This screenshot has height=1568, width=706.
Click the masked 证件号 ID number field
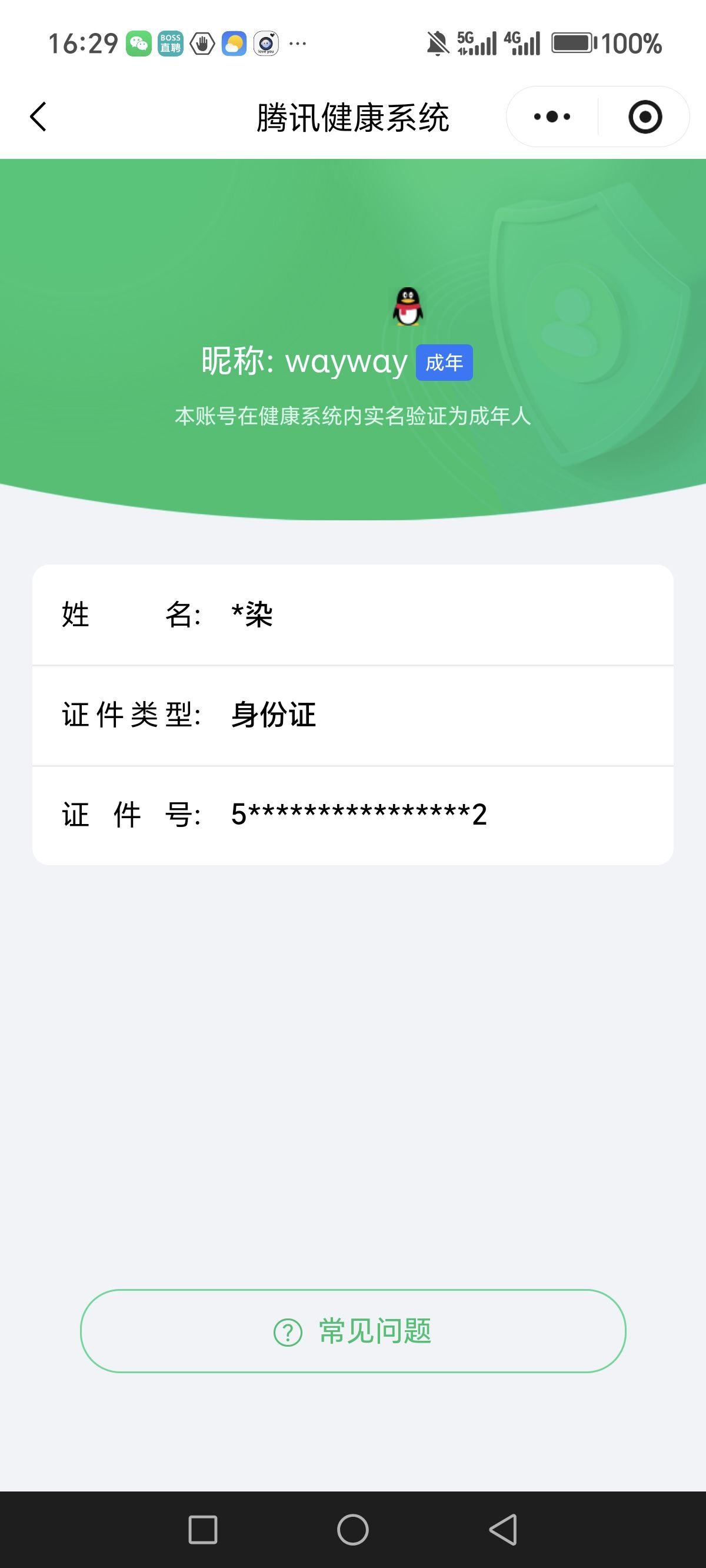pyautogui.click(x=359, y=815)
